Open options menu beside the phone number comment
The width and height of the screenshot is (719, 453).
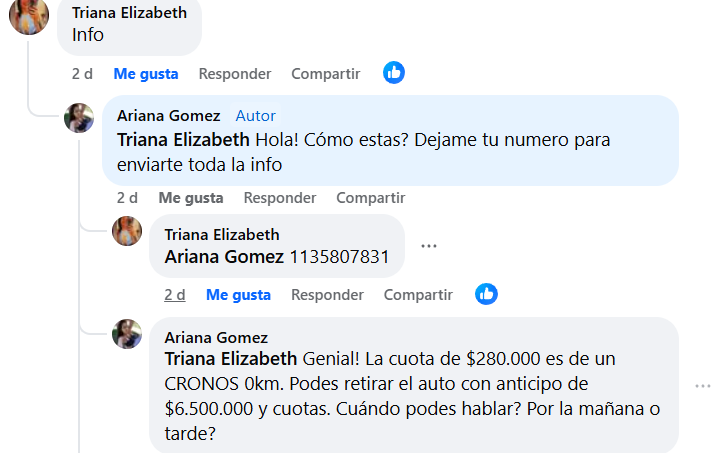click(429, 246)
